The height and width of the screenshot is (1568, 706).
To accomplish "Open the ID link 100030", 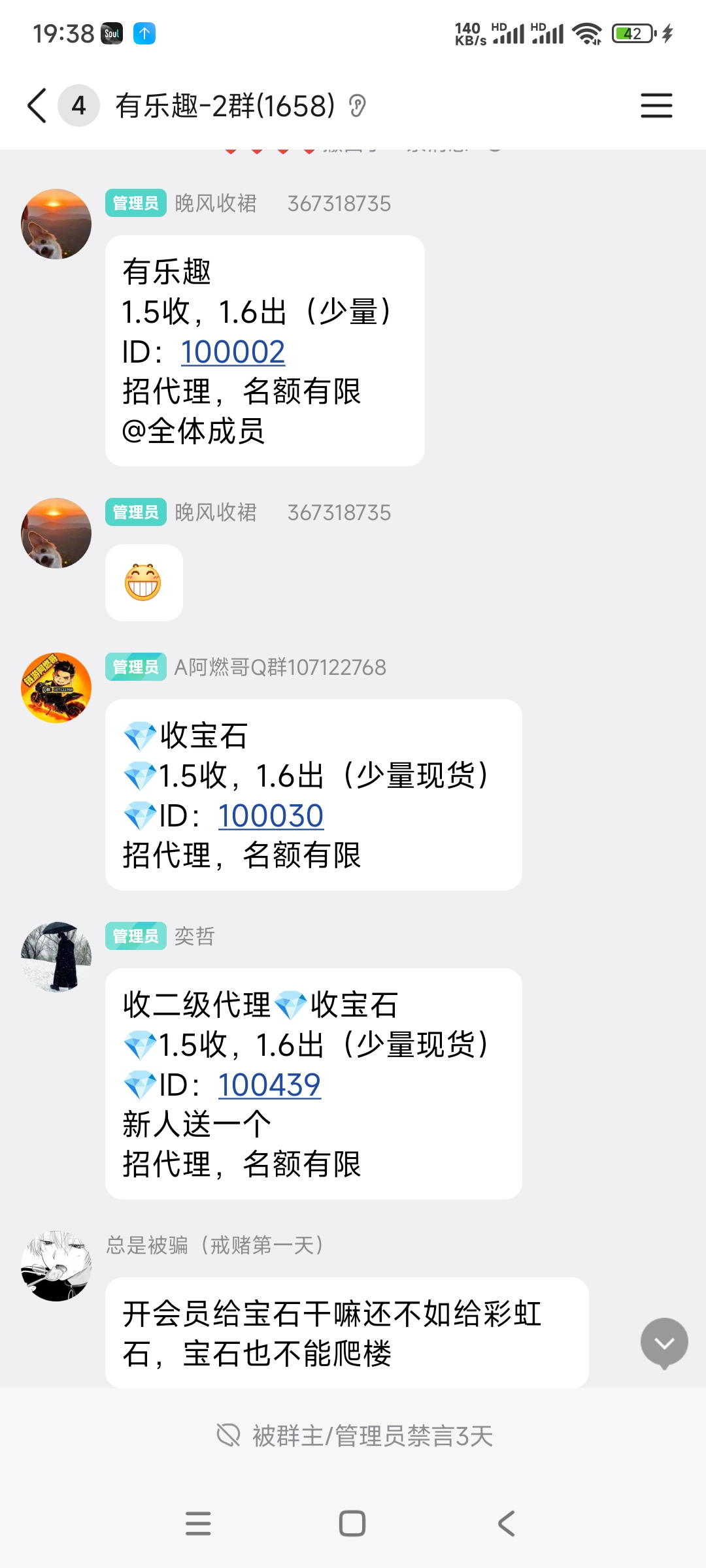I will click(271, 815).
